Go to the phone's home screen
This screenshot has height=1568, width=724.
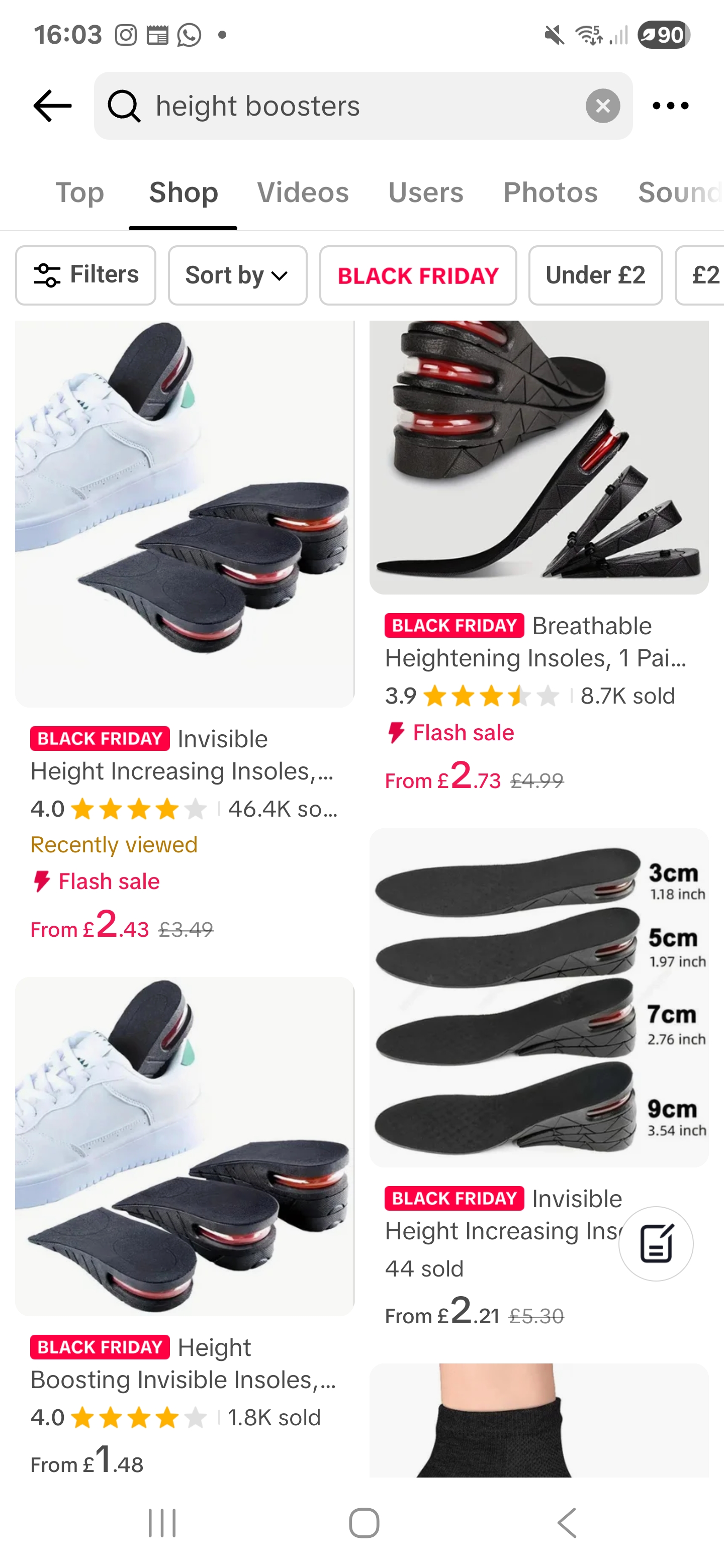click(364, 1523)
